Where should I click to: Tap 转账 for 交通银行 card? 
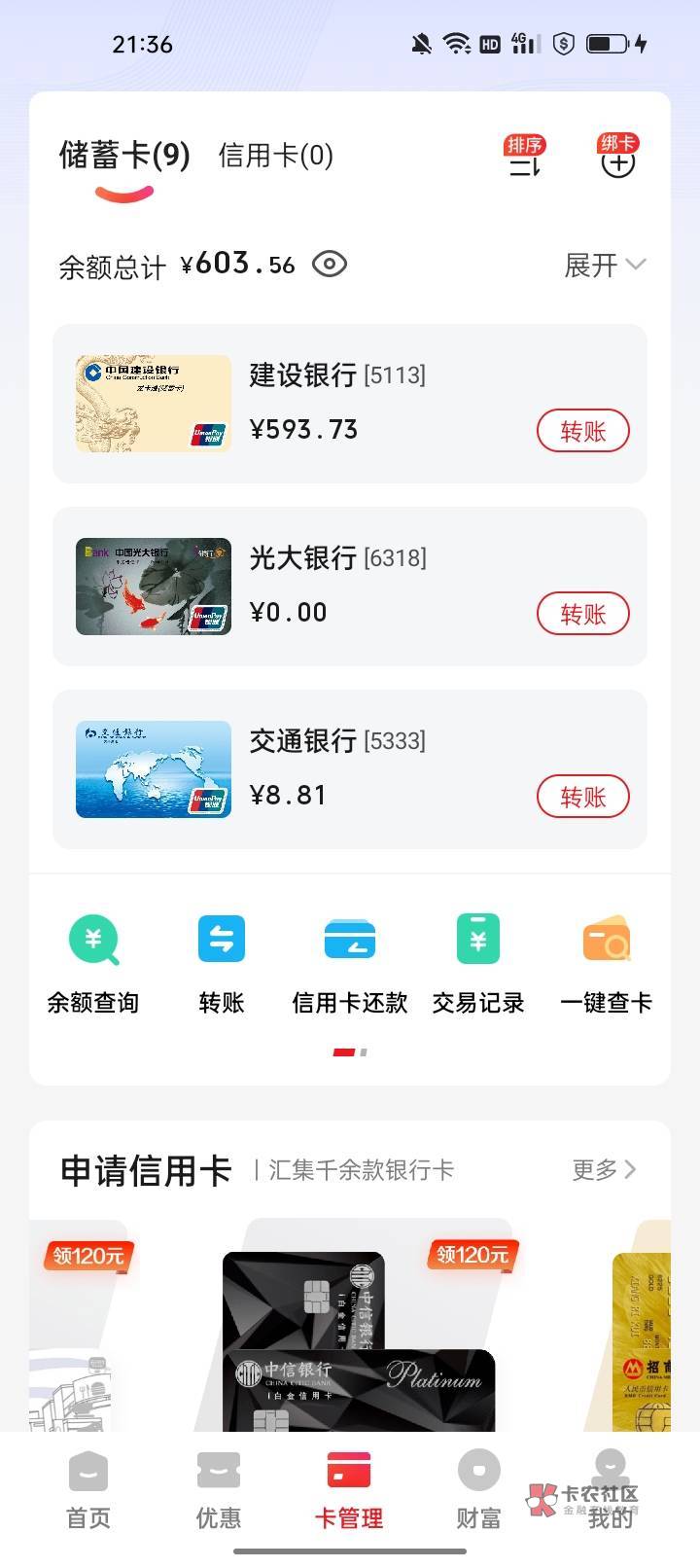click(x=582, y=797)
